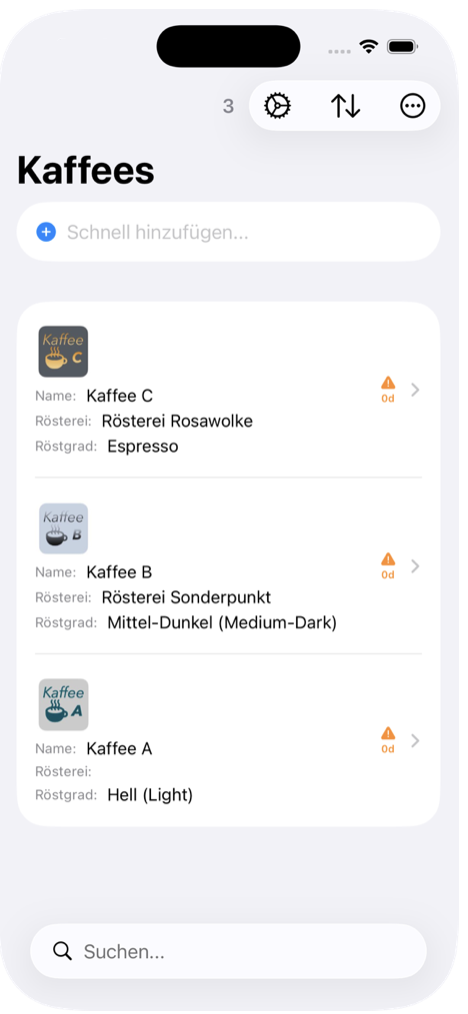Tap the Schnell hinzufügen quick-add field
The image size is (468, 1014).
tap(228, 232)
